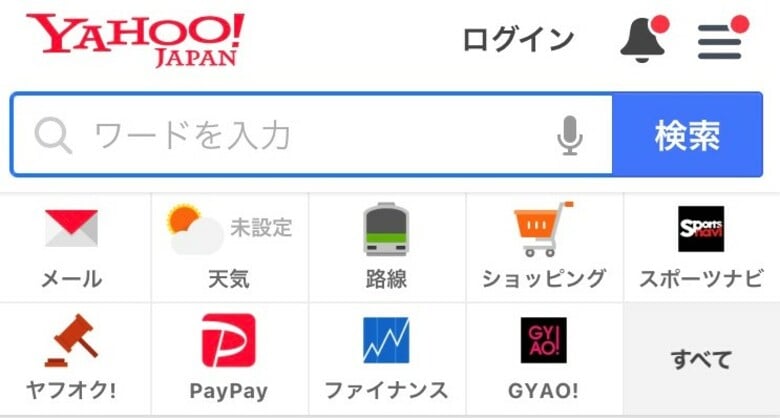The height and width of the screenshot is (418, 780).
Task: Open the hamburger menu
Action: (720, 40)
